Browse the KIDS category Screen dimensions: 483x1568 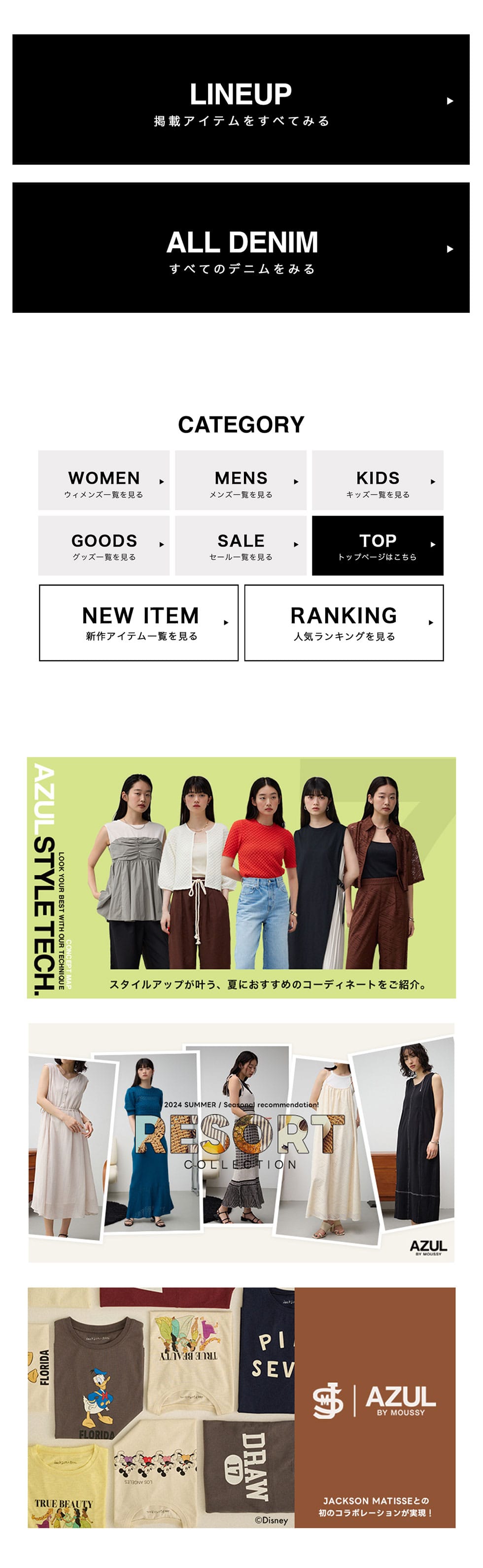[x=377, y=480]
